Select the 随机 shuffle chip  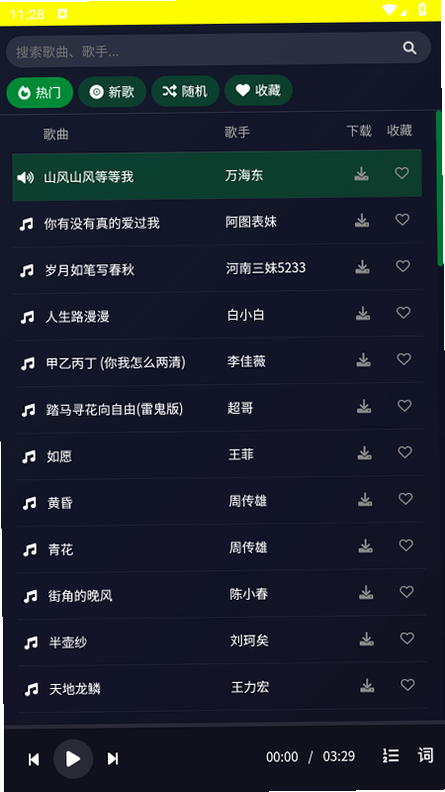[185, 91]
